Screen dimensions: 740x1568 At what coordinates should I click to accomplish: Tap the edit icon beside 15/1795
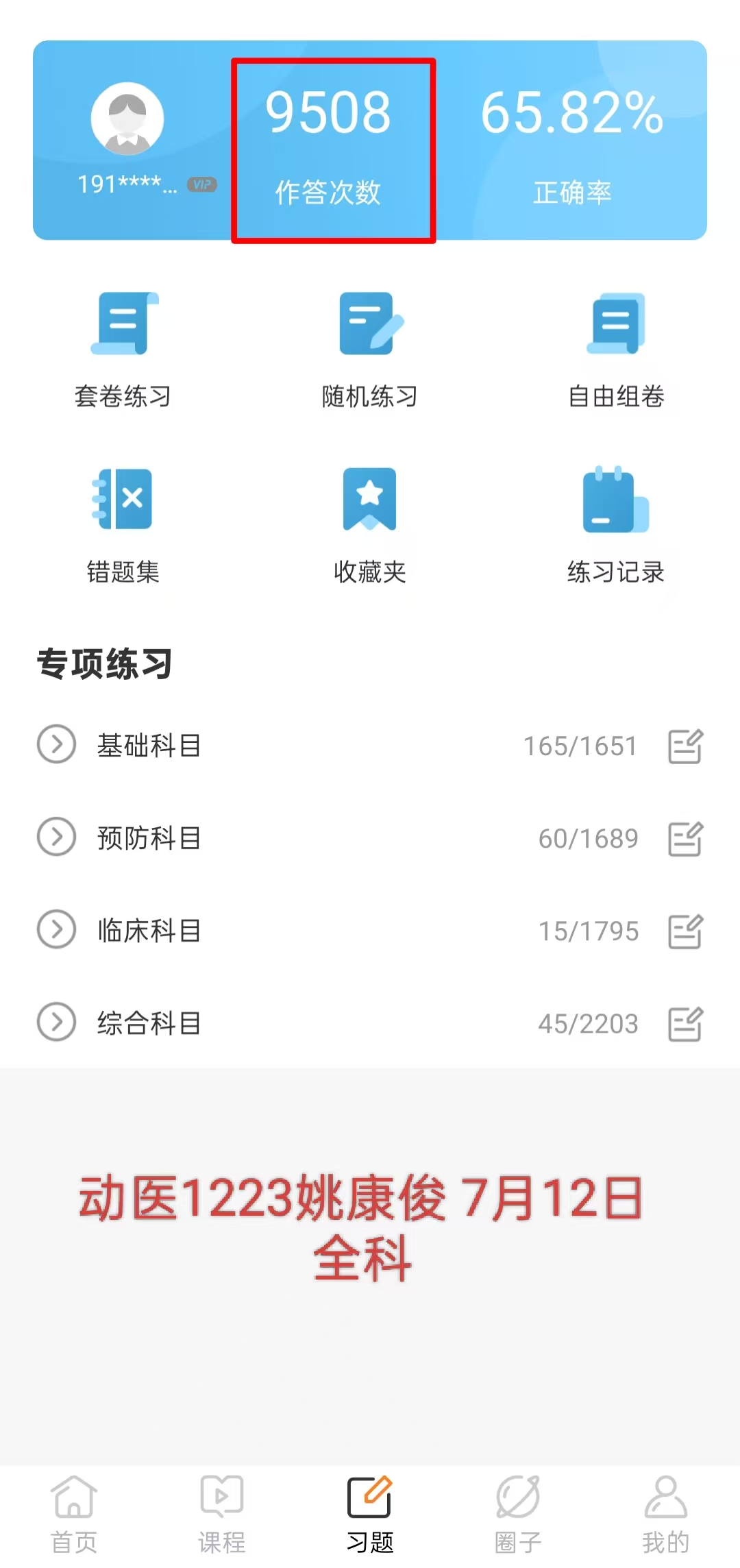pyautogui.click(x=685, y=931)
